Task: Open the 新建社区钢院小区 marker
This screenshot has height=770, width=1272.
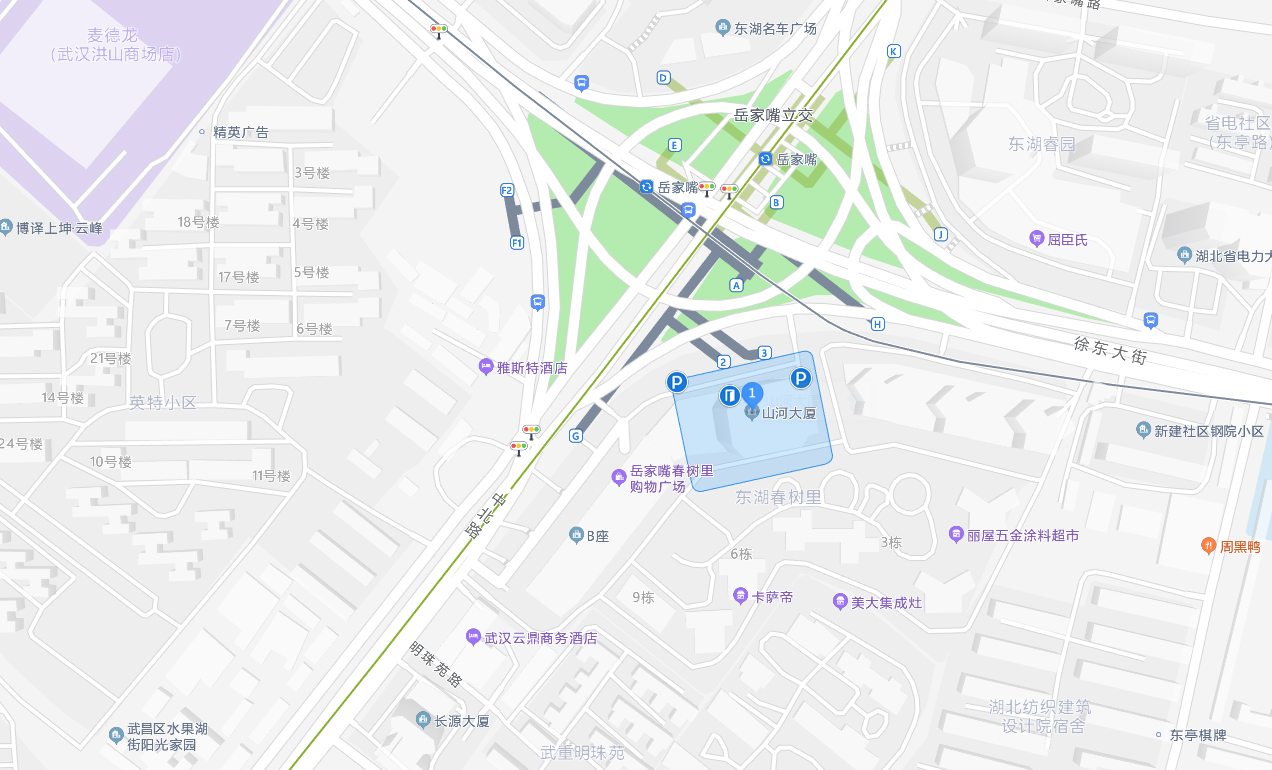Action: pos(1143,430)
